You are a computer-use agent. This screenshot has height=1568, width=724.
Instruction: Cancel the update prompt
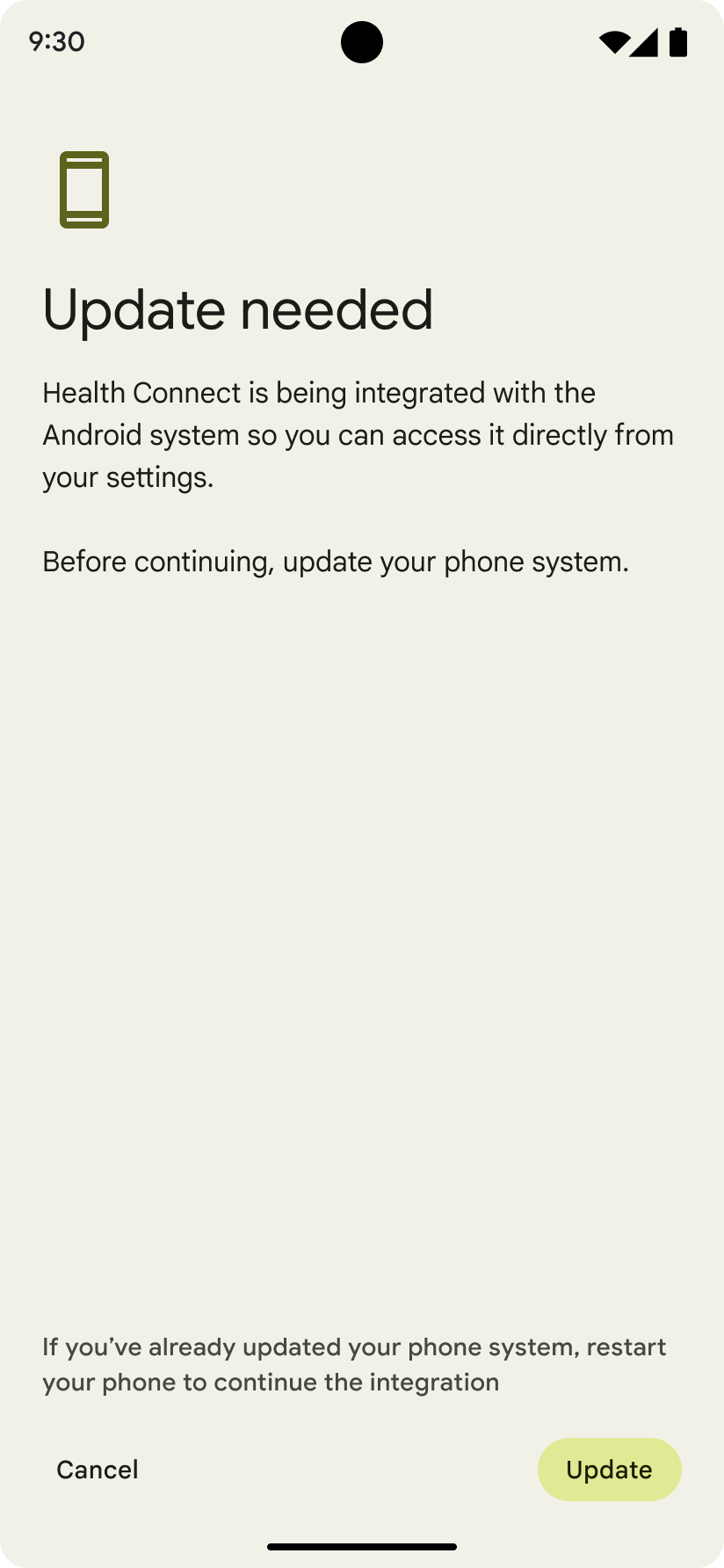[98, 1470]
